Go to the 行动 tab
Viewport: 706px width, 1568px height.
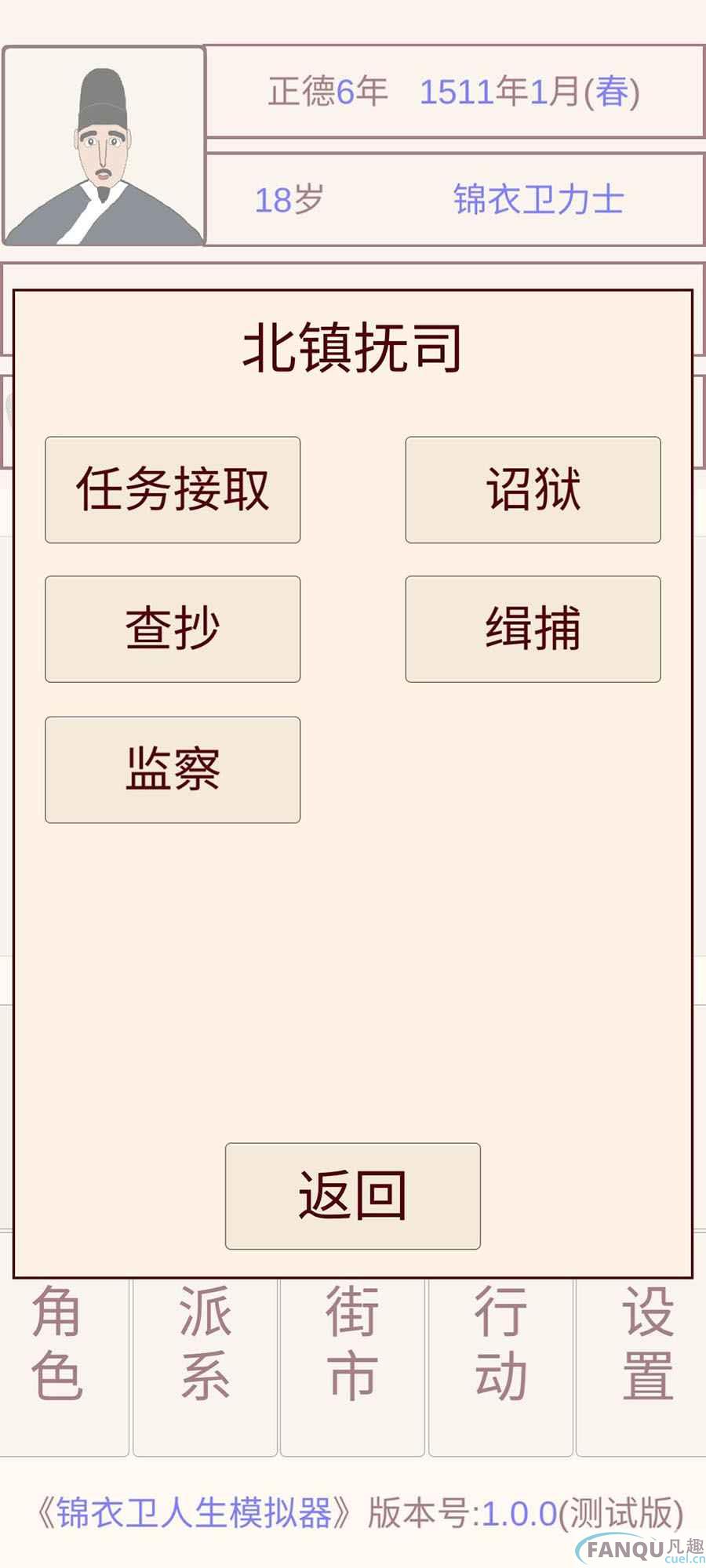click(x=500, y=1364)
